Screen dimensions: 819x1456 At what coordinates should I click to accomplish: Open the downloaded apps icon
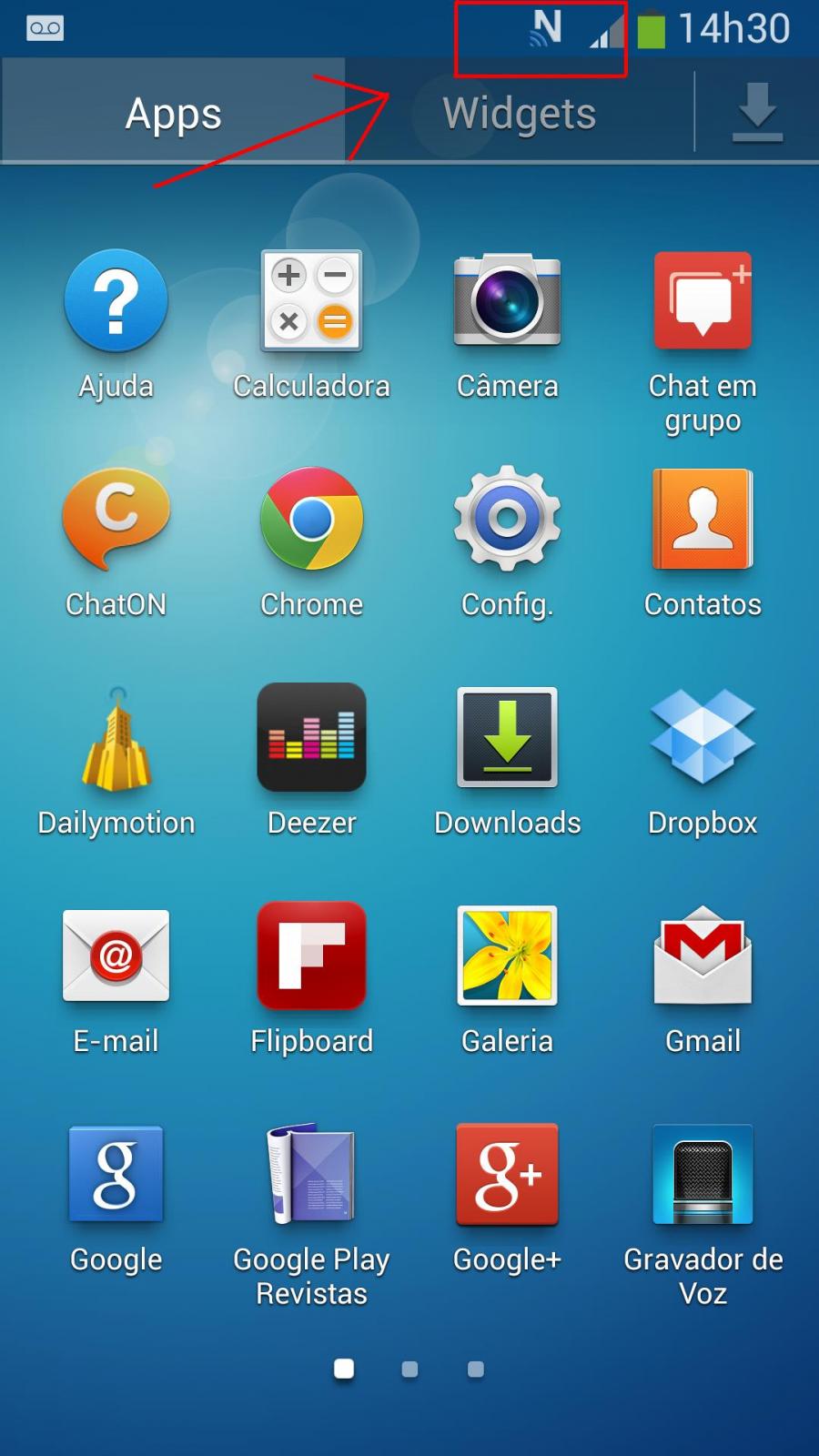[x=757, y=113]
